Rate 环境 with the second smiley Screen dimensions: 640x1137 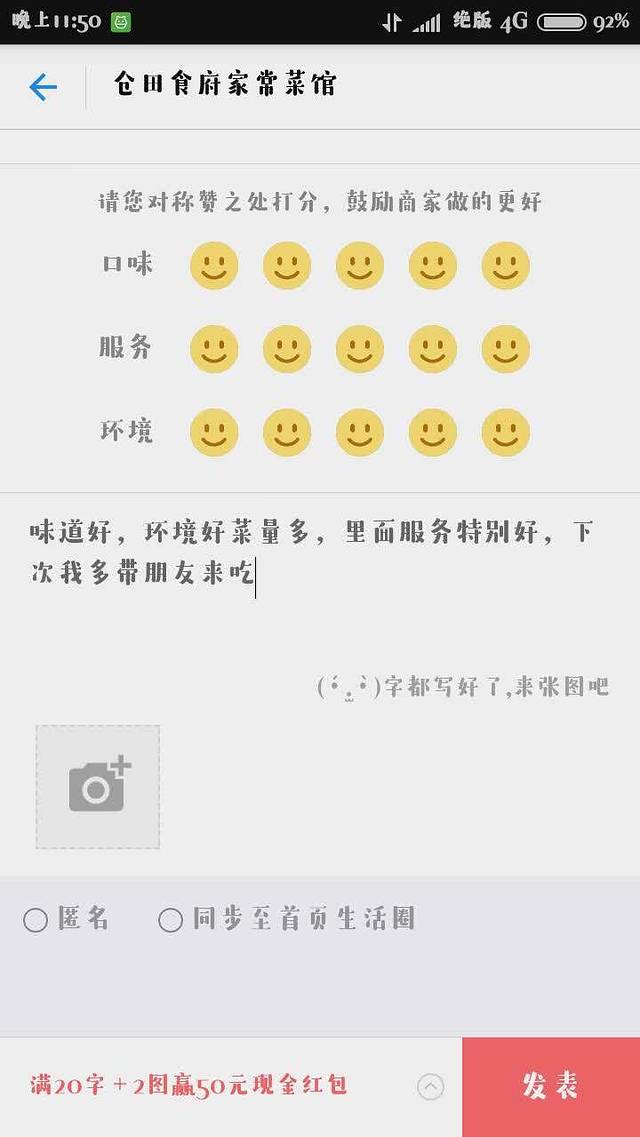click(287, 432)
